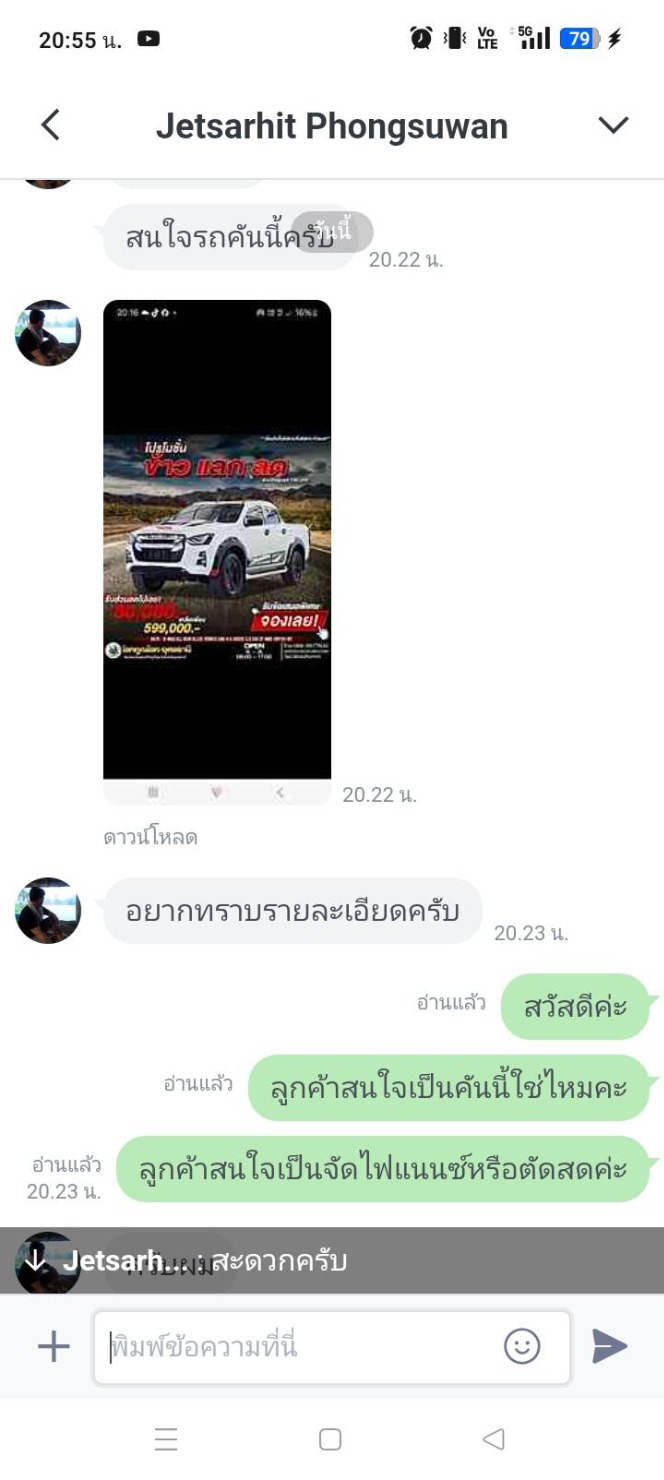Open the plus attachment menu
The height and width of the screenshot is (1480, 664).
tap(54, 1347)
